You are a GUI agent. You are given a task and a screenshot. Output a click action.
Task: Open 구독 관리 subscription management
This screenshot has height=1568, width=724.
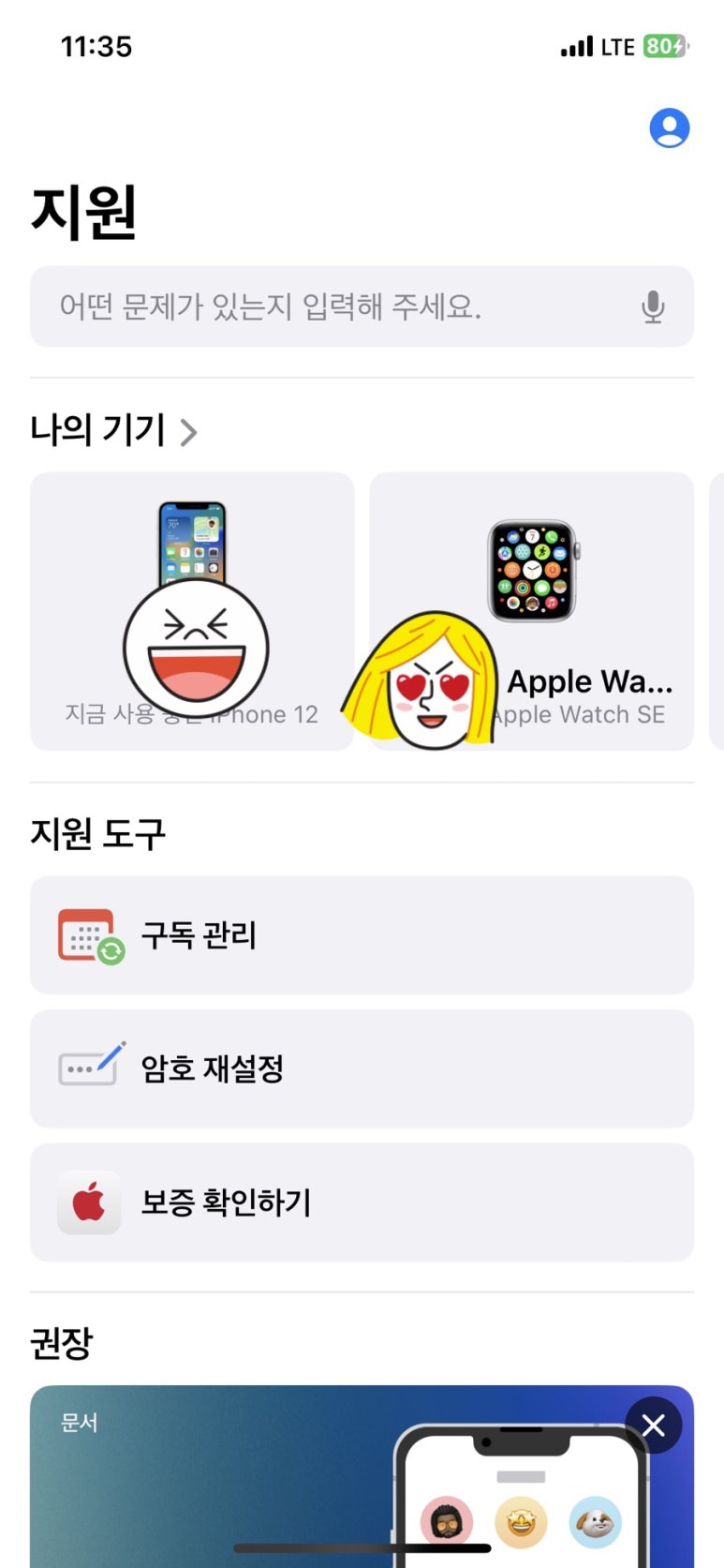coord(362,934)
